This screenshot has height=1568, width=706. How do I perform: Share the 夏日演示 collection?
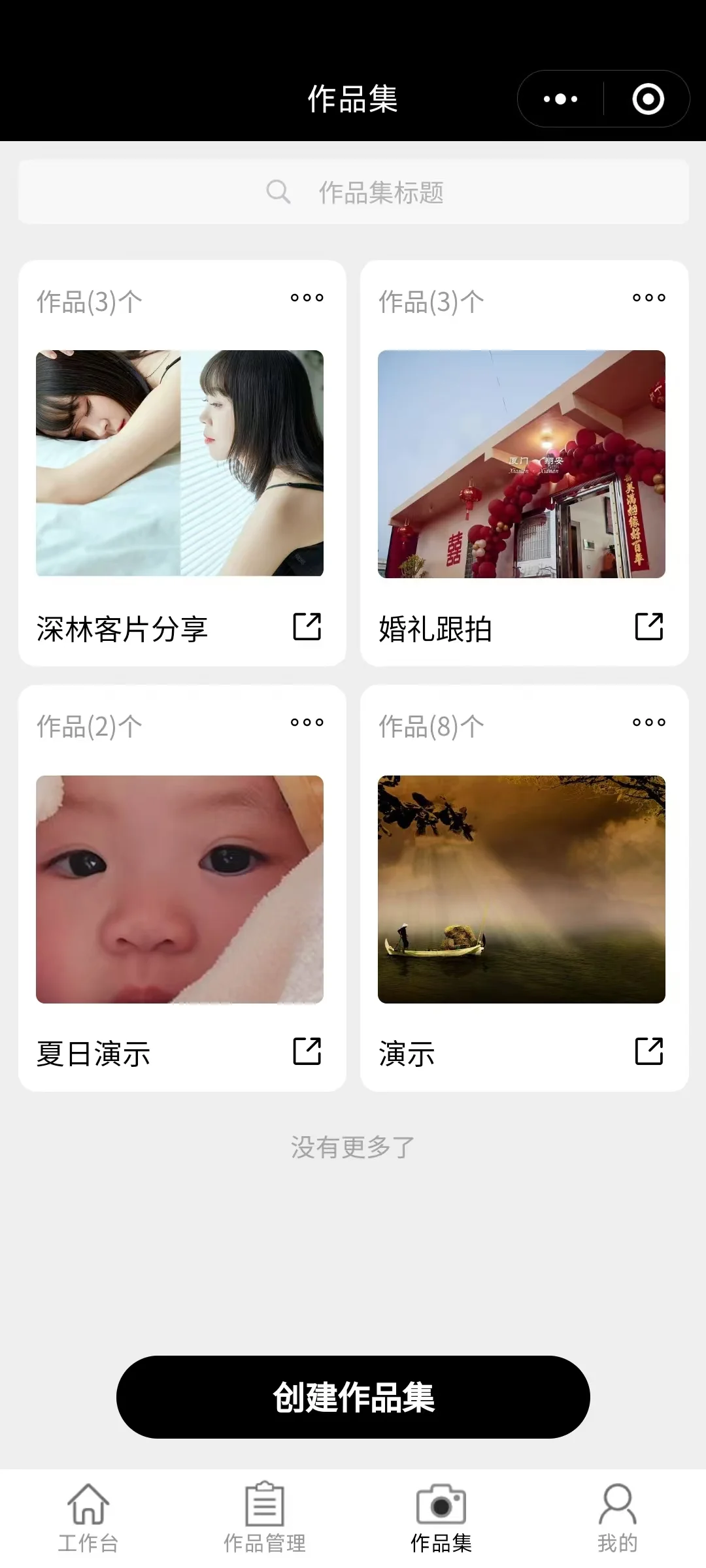click(x=307, y=1052)
